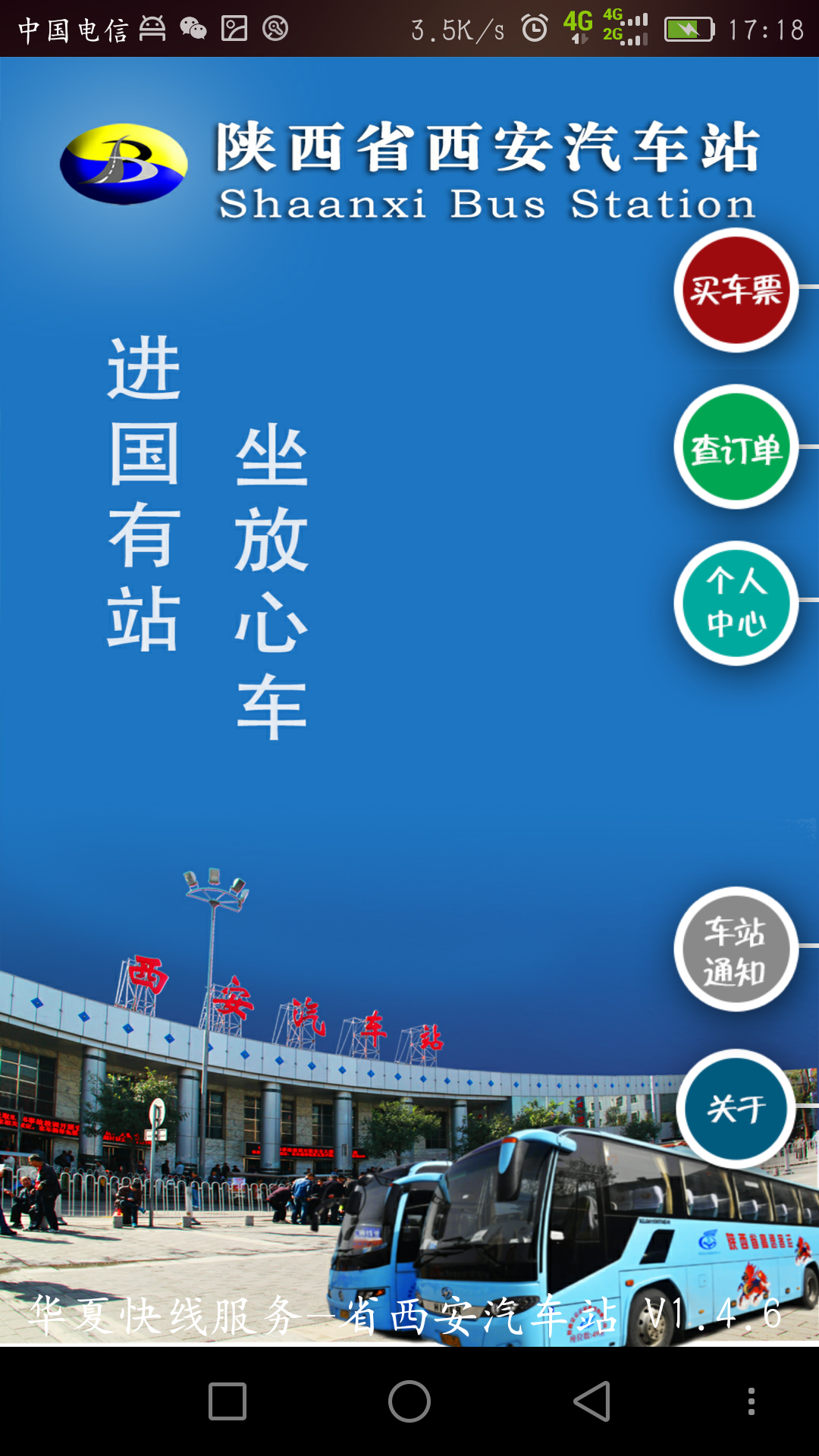Tap the red 买车票 button
This screenshot has height=1456, width=819.
(x=736, y=290)
